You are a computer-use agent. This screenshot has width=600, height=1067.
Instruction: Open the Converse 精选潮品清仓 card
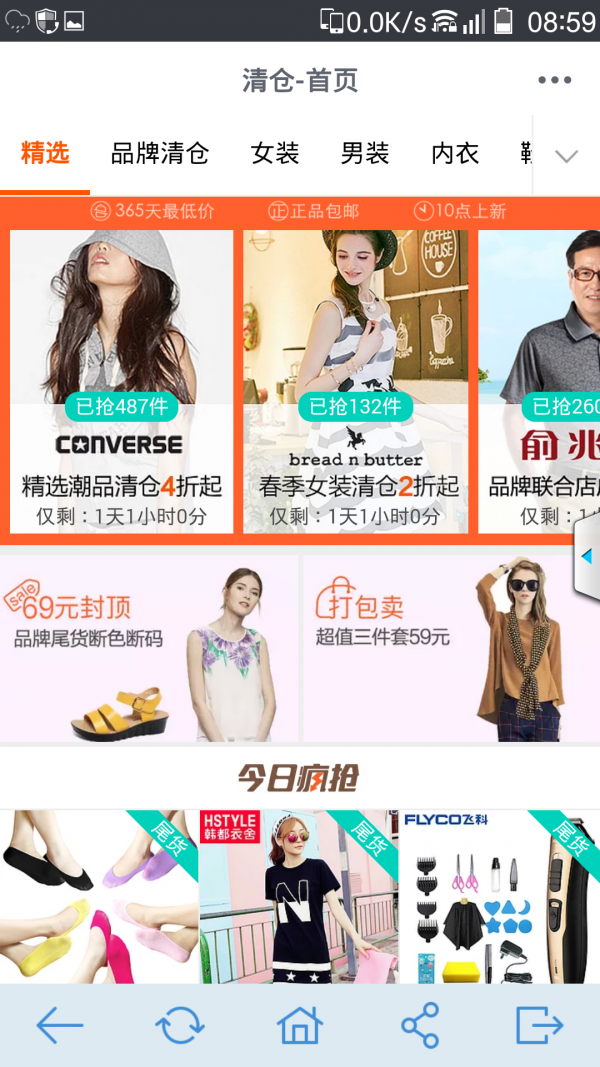[x=121, y=381]
